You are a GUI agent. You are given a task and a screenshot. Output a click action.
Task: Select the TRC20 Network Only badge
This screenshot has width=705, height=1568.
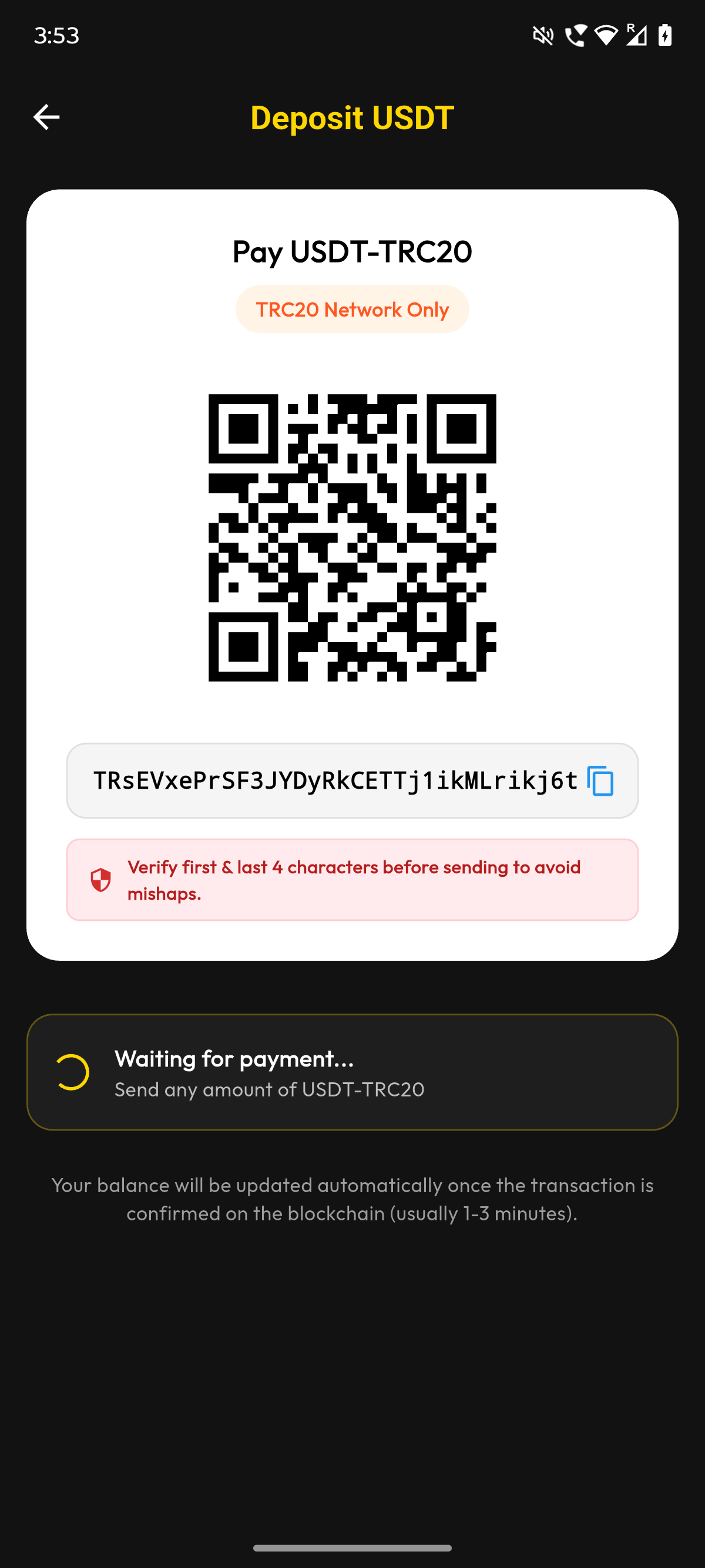(x=352, y=309)
